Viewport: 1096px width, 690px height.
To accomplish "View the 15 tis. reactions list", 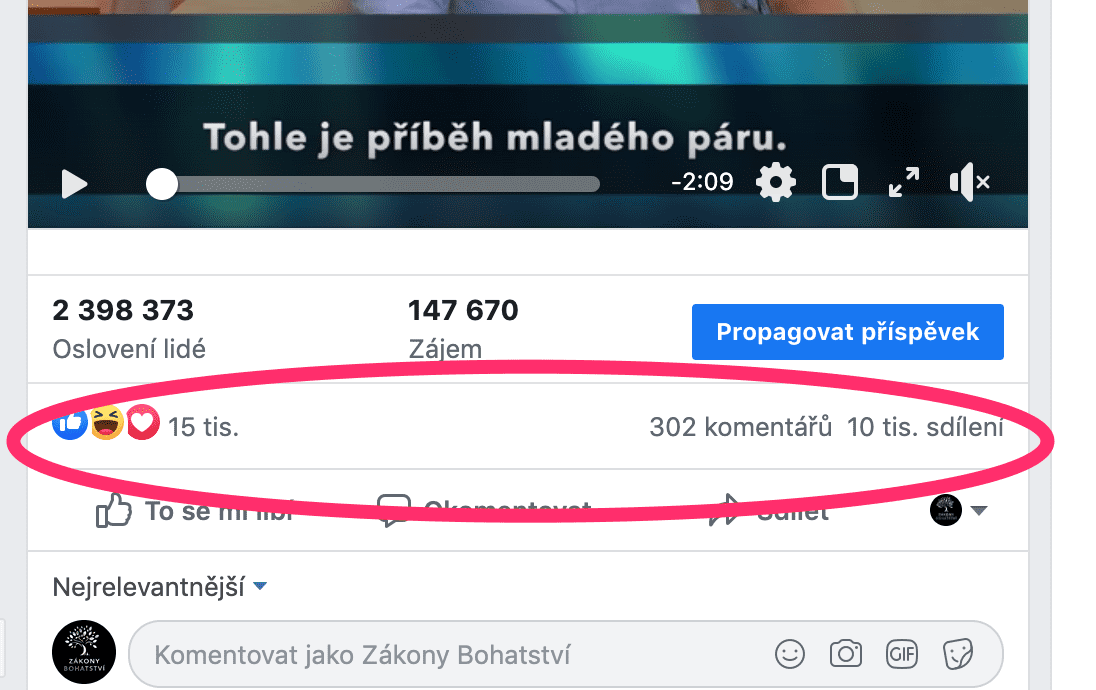I will pyautogui.click(x=203, y=427).
